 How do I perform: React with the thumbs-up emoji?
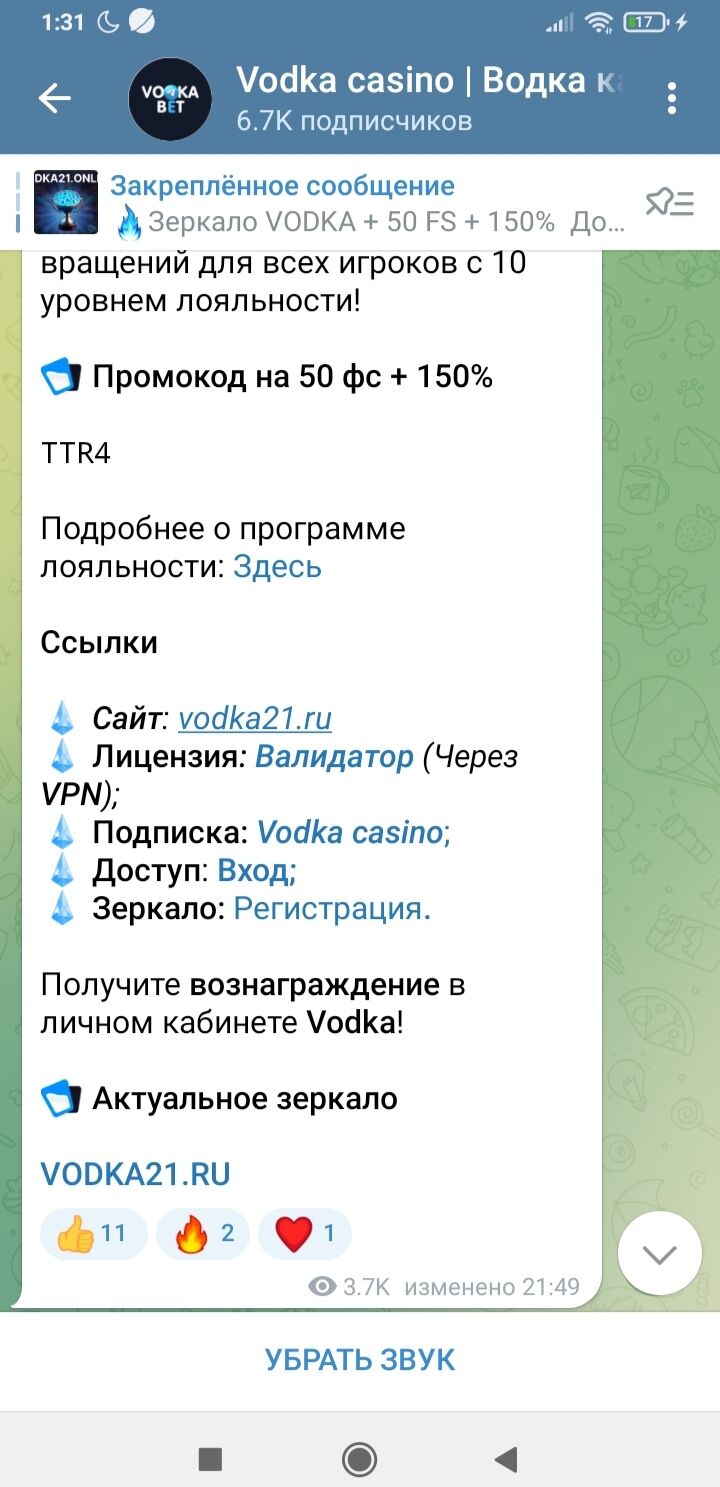click(x=93, y=1234)
